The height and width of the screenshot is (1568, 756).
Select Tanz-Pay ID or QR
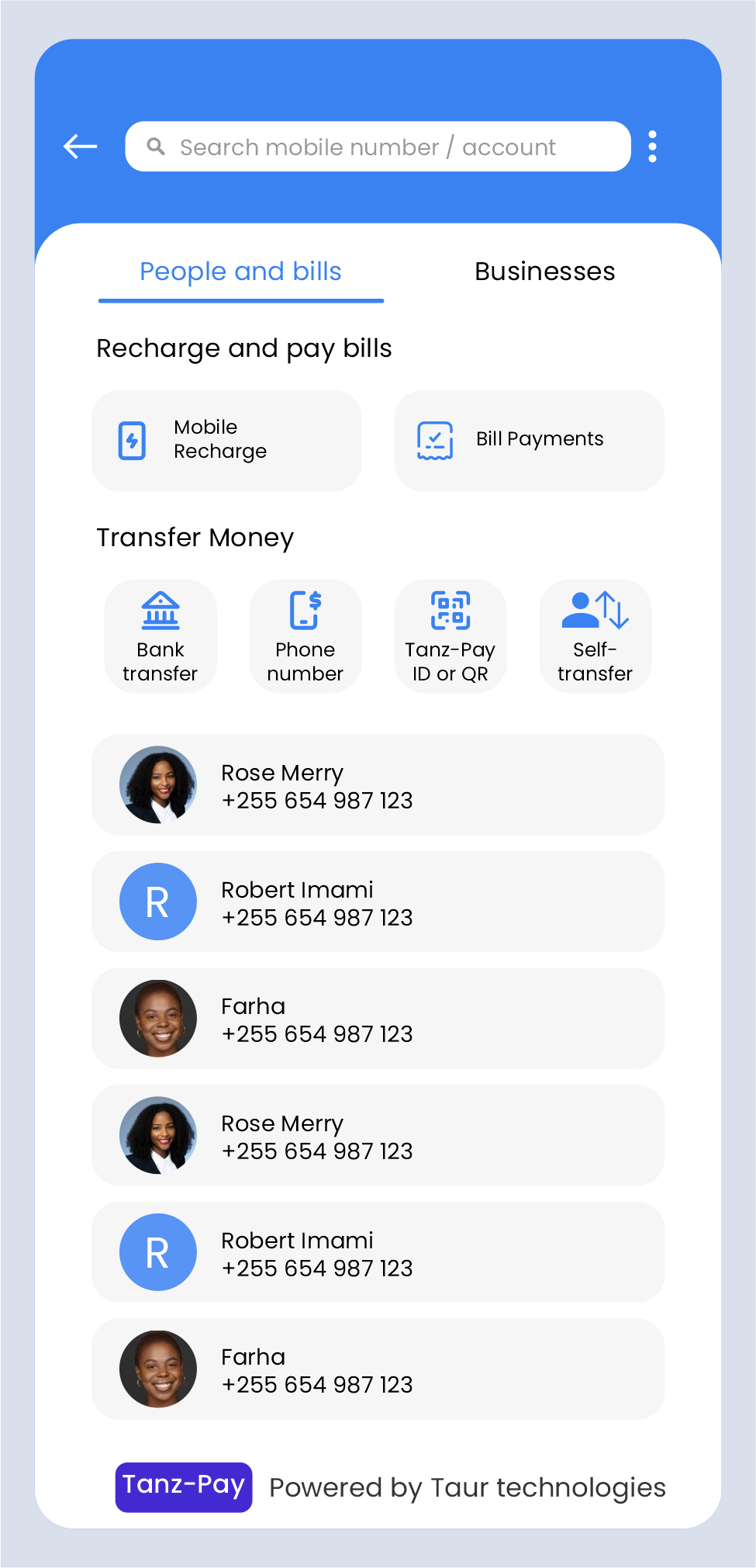point(450,636)
